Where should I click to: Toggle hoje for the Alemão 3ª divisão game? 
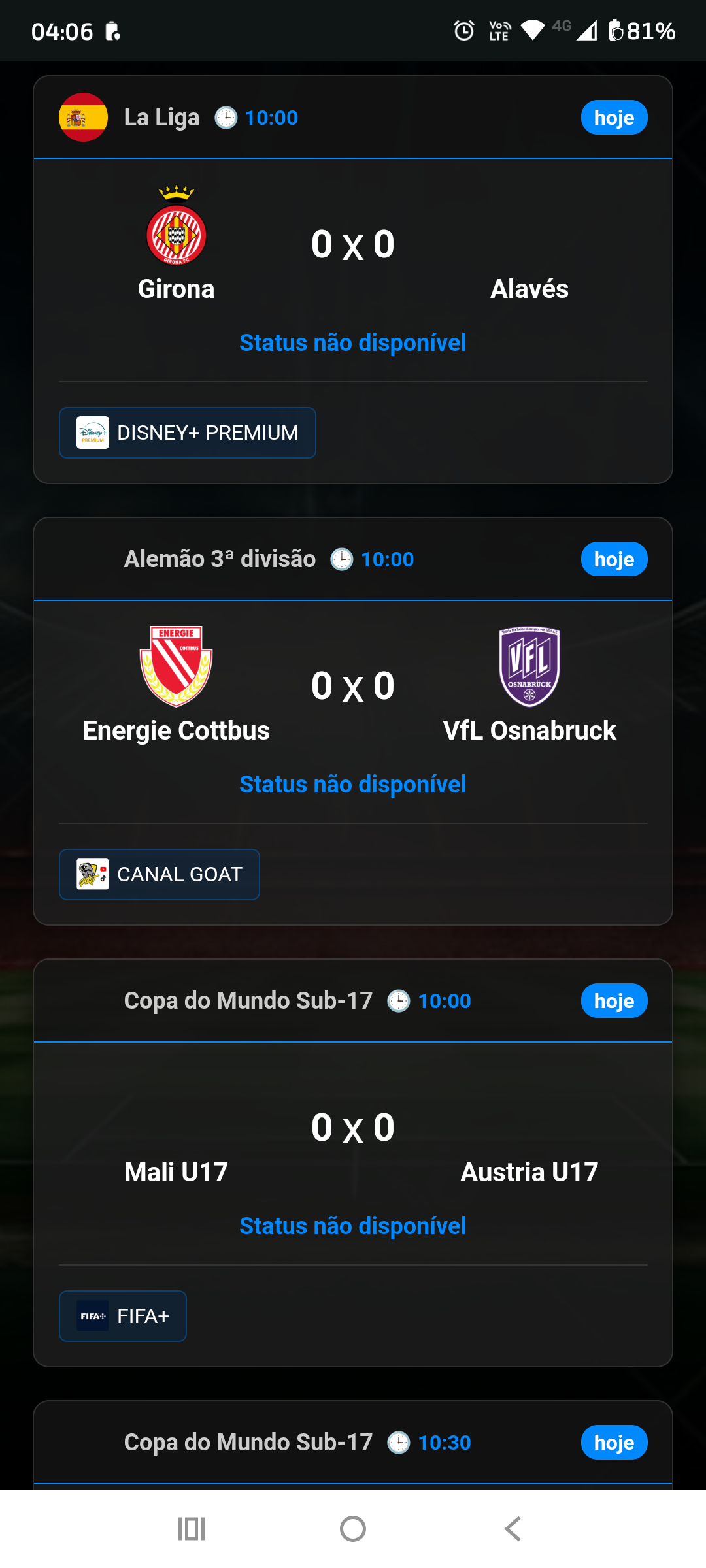tap(613, 559)
